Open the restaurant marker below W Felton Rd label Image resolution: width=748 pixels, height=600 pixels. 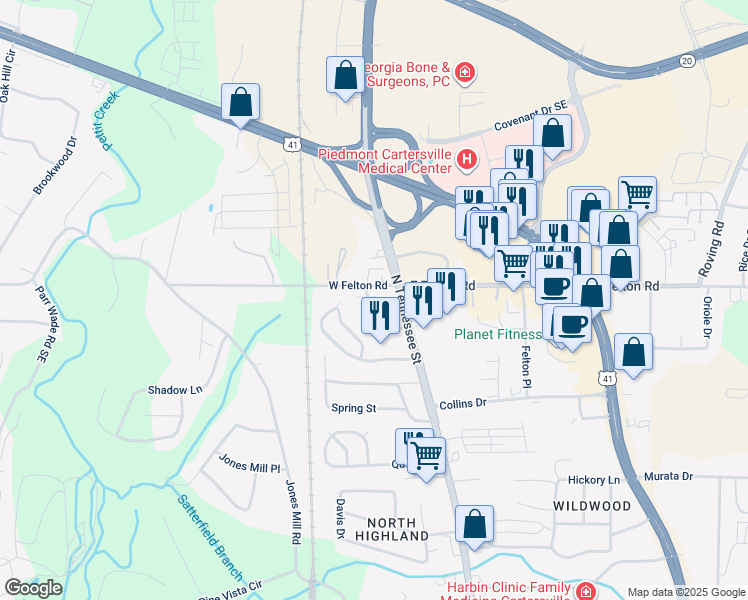pos(380,317)
